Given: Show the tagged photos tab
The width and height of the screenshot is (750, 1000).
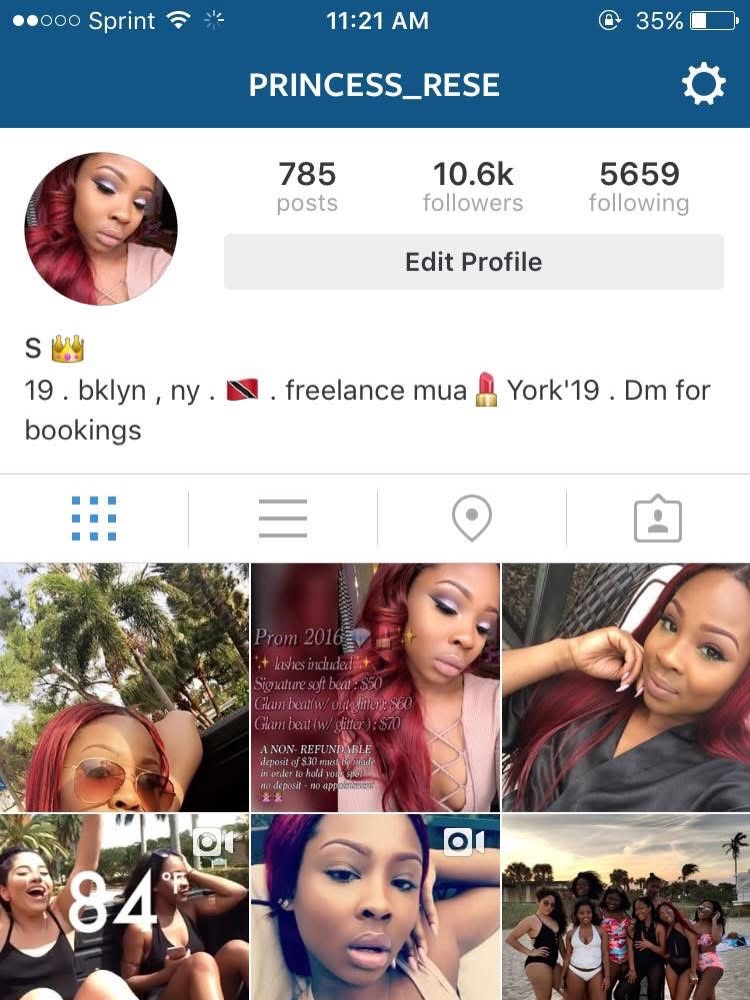Looking at the screenshot, I should click(657, 519).
